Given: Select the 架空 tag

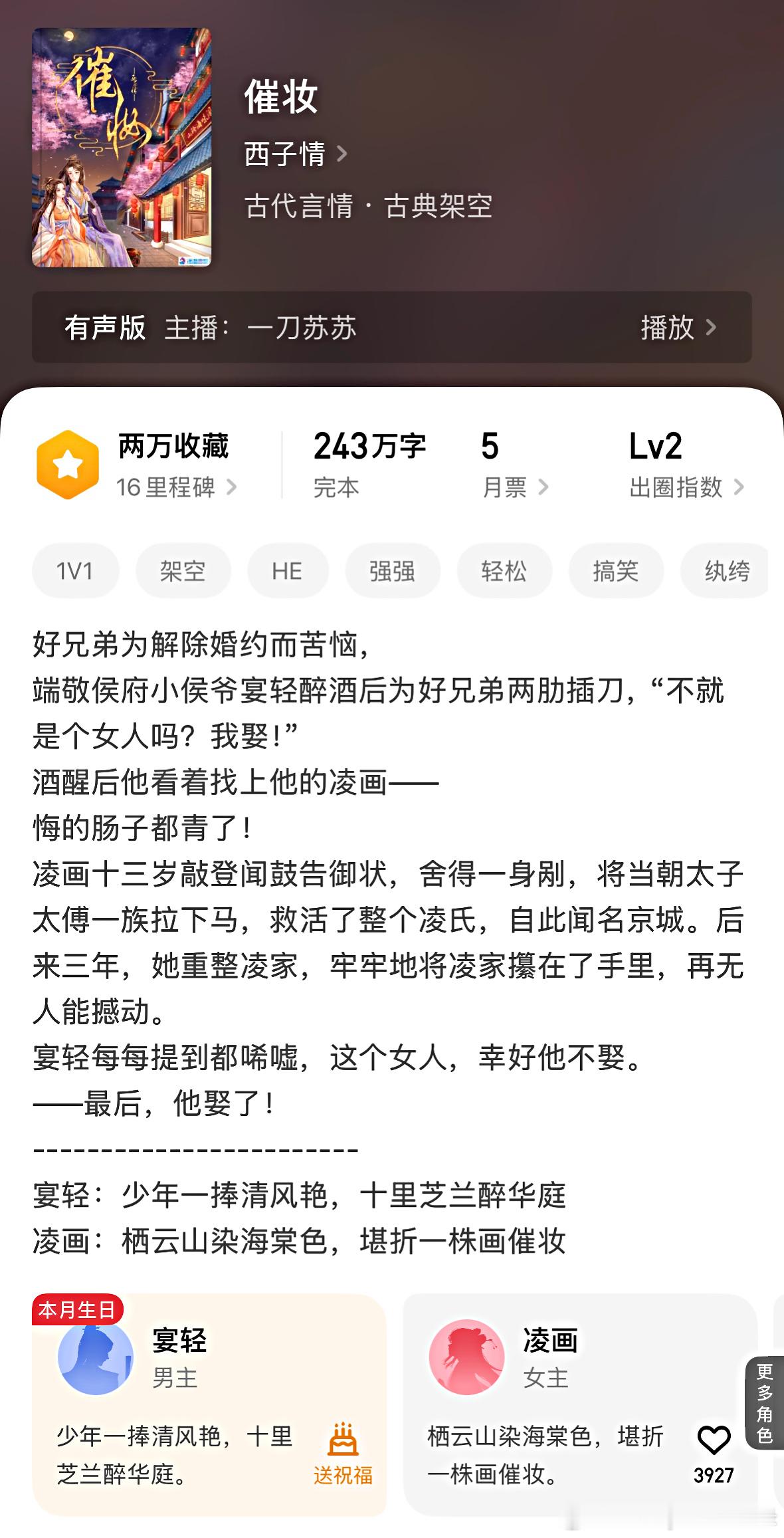Looking at the screenshot, I should click(x=183, y=570).
